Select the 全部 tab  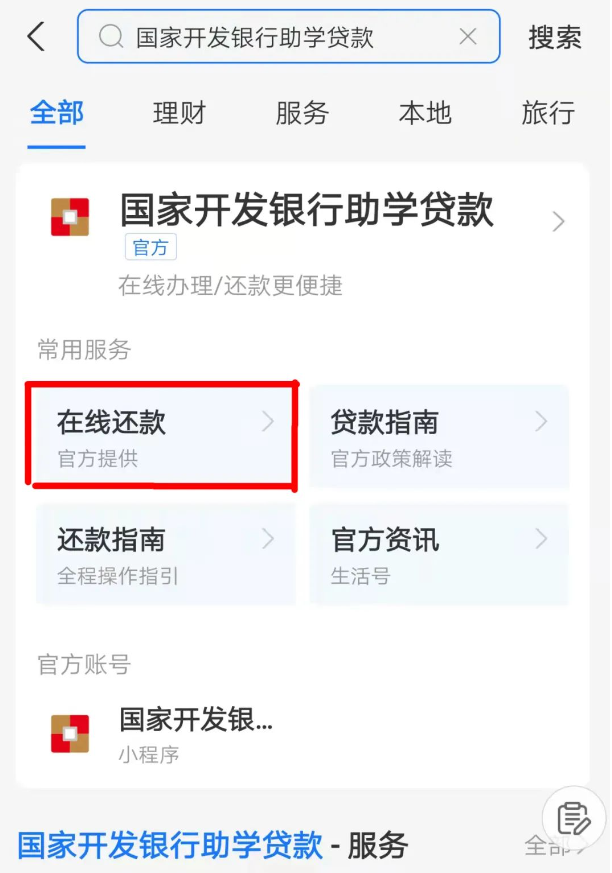click(57, 113)
